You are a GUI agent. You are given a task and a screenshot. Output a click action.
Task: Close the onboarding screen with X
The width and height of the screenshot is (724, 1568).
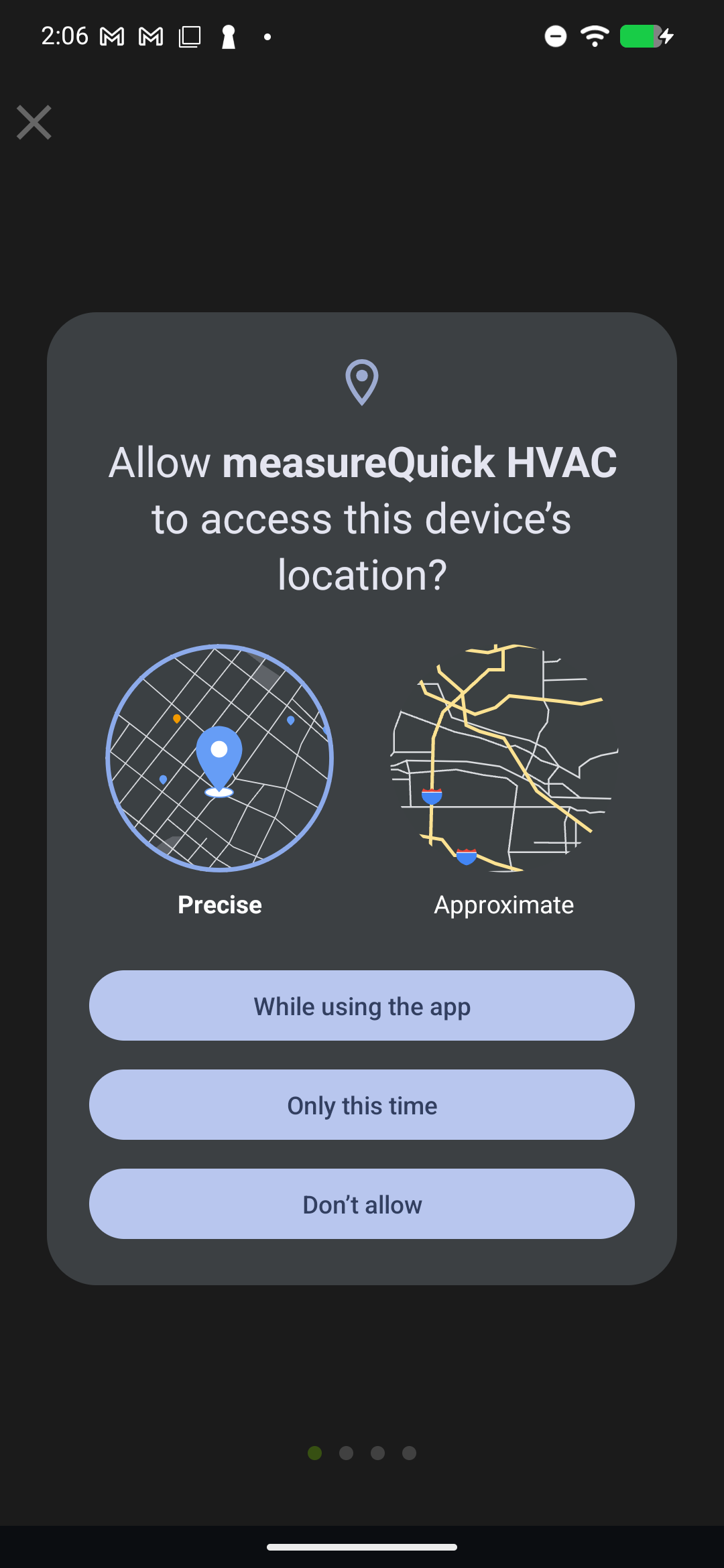pyautogui.click(x=34, y=123)
